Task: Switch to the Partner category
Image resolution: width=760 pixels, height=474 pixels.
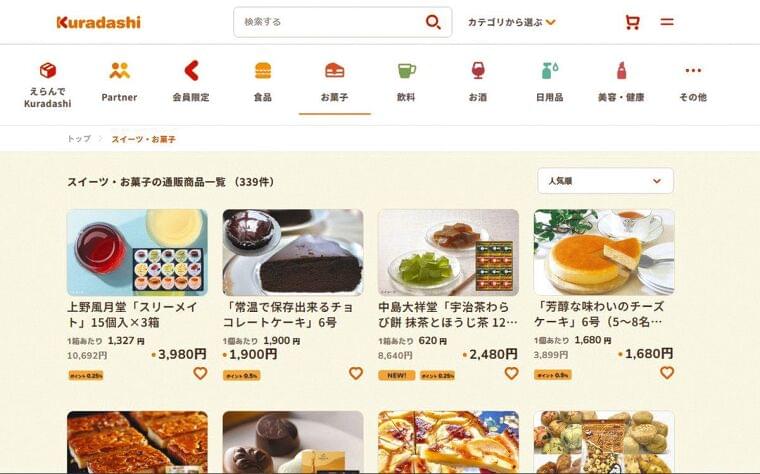Action: pyautogui.click(x=119, y=82)
